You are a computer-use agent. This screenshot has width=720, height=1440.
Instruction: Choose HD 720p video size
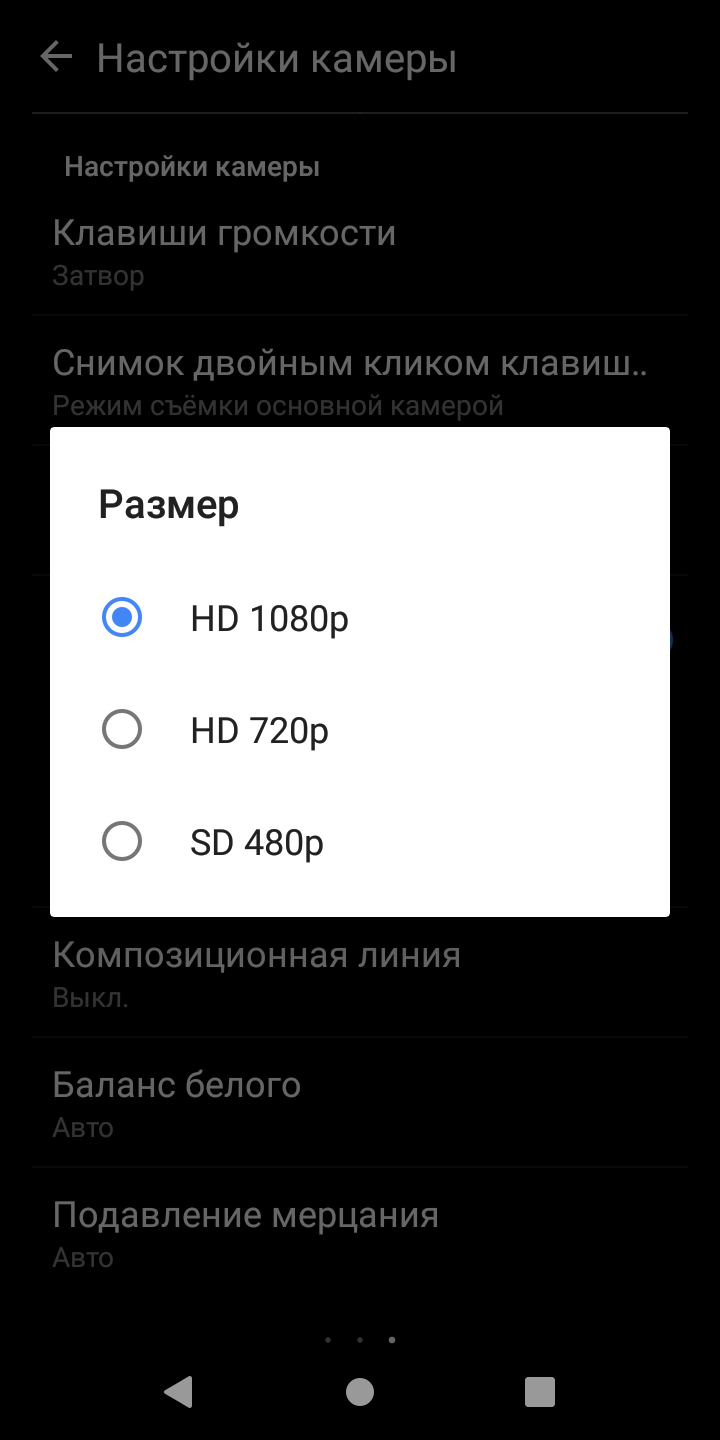click(360, 731)
